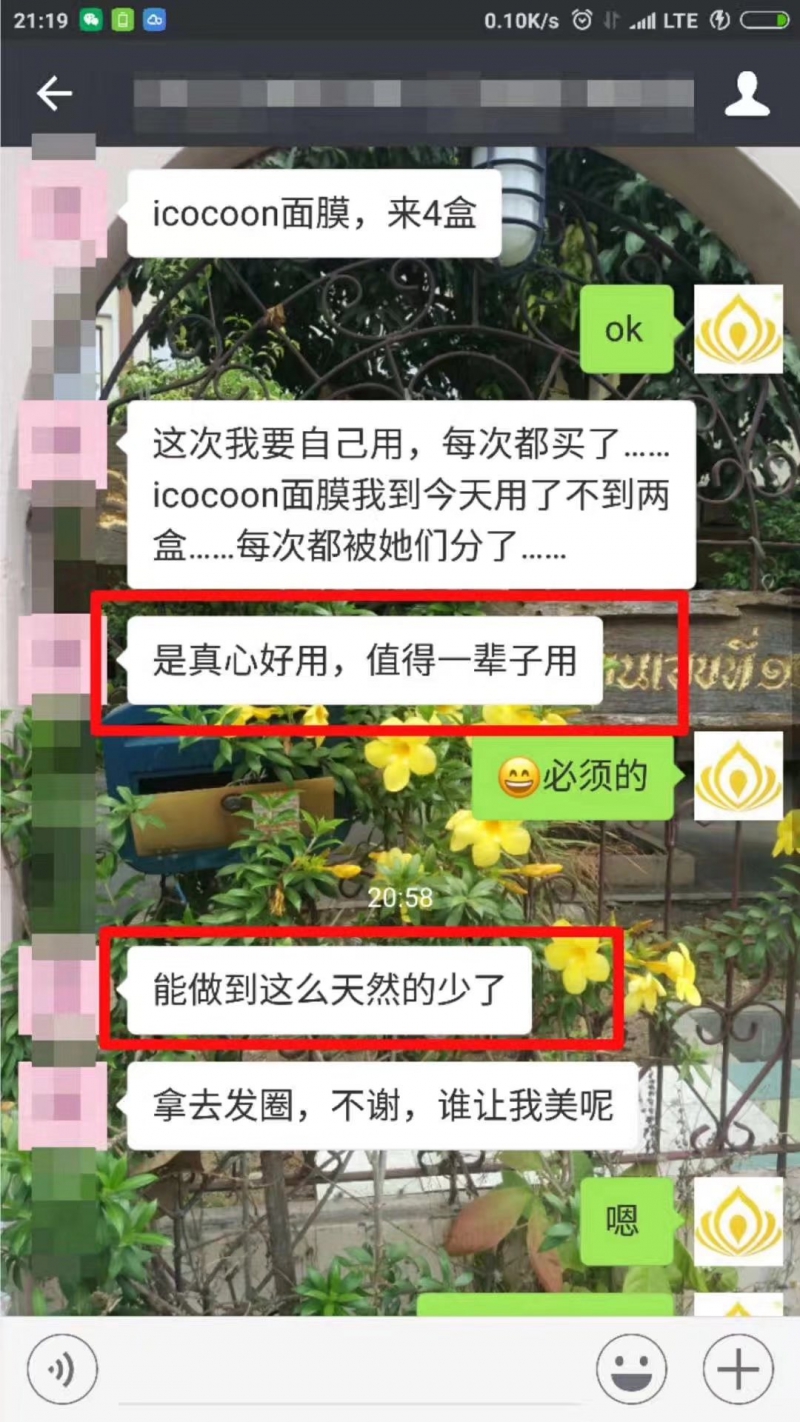
Task: Open the contact profile icon
Action: [746, 94]
